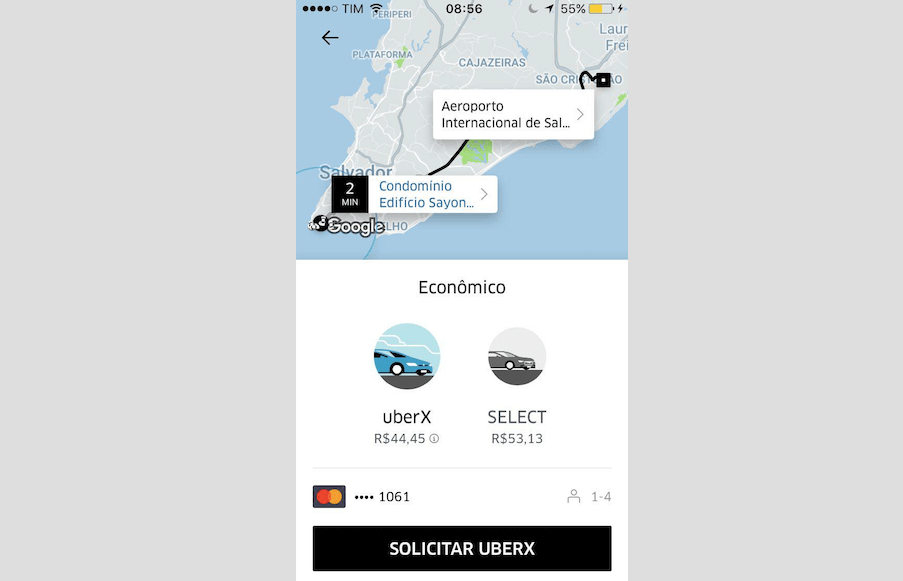
Task: Change payment card ending in 1061
Action: coord(362,496)
